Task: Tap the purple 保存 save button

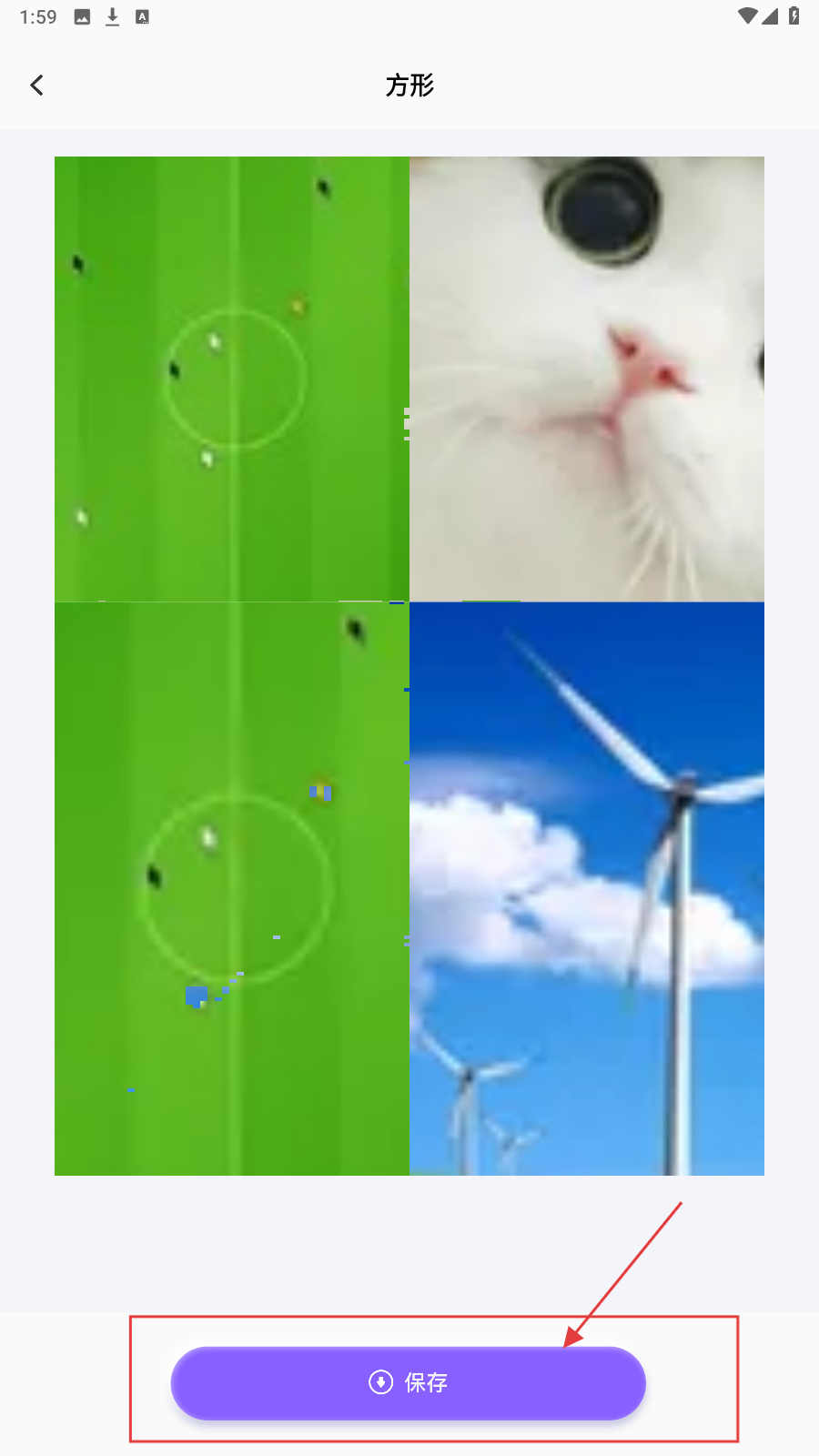Action: point(409,1382)
